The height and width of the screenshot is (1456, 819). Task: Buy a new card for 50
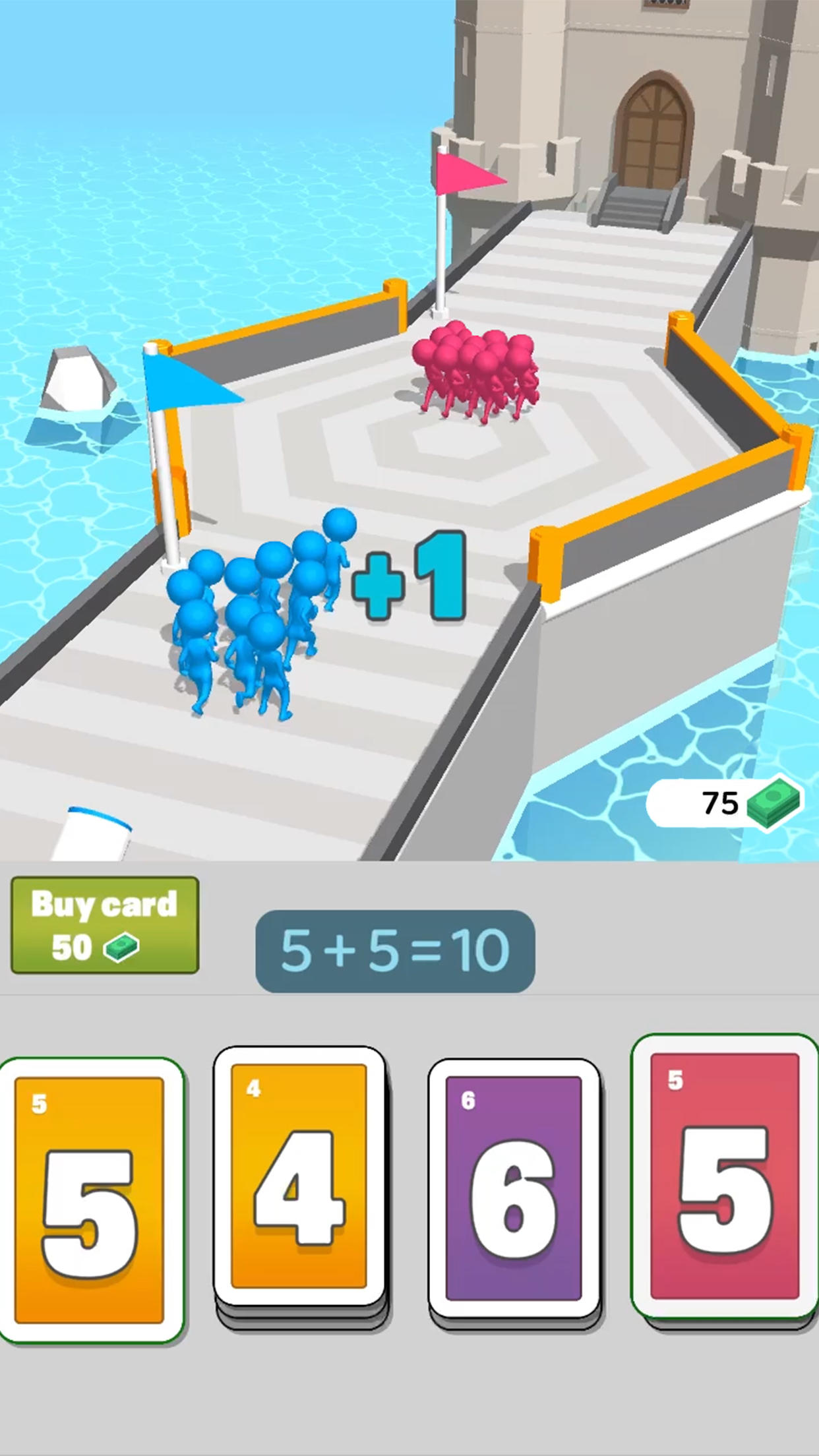tap(105, 925)
